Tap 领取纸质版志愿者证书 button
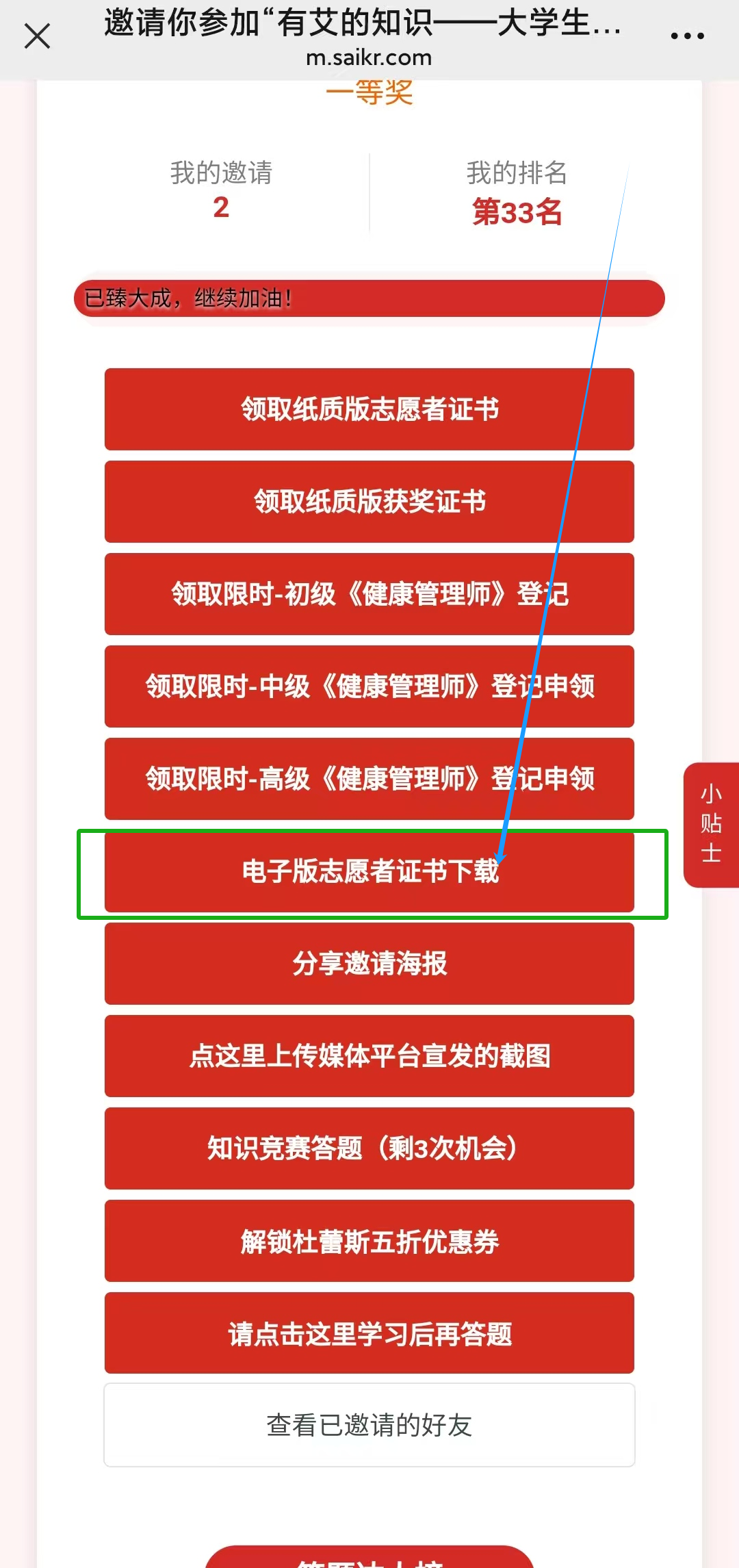Image resolution: width=739 pixels, height=1568 pixels. coord(369,409)
